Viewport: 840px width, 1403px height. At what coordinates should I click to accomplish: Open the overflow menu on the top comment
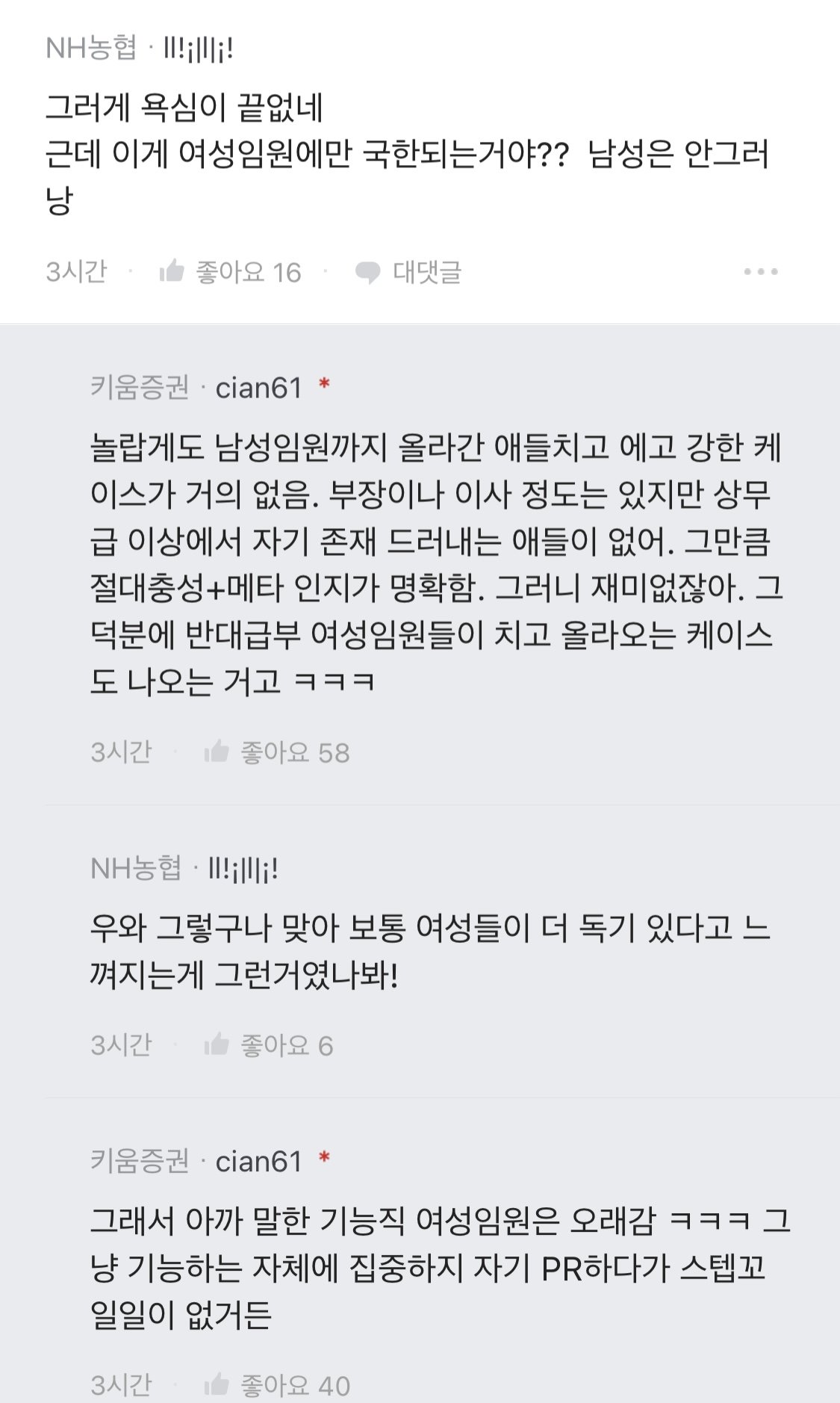(x=760, y=272)
